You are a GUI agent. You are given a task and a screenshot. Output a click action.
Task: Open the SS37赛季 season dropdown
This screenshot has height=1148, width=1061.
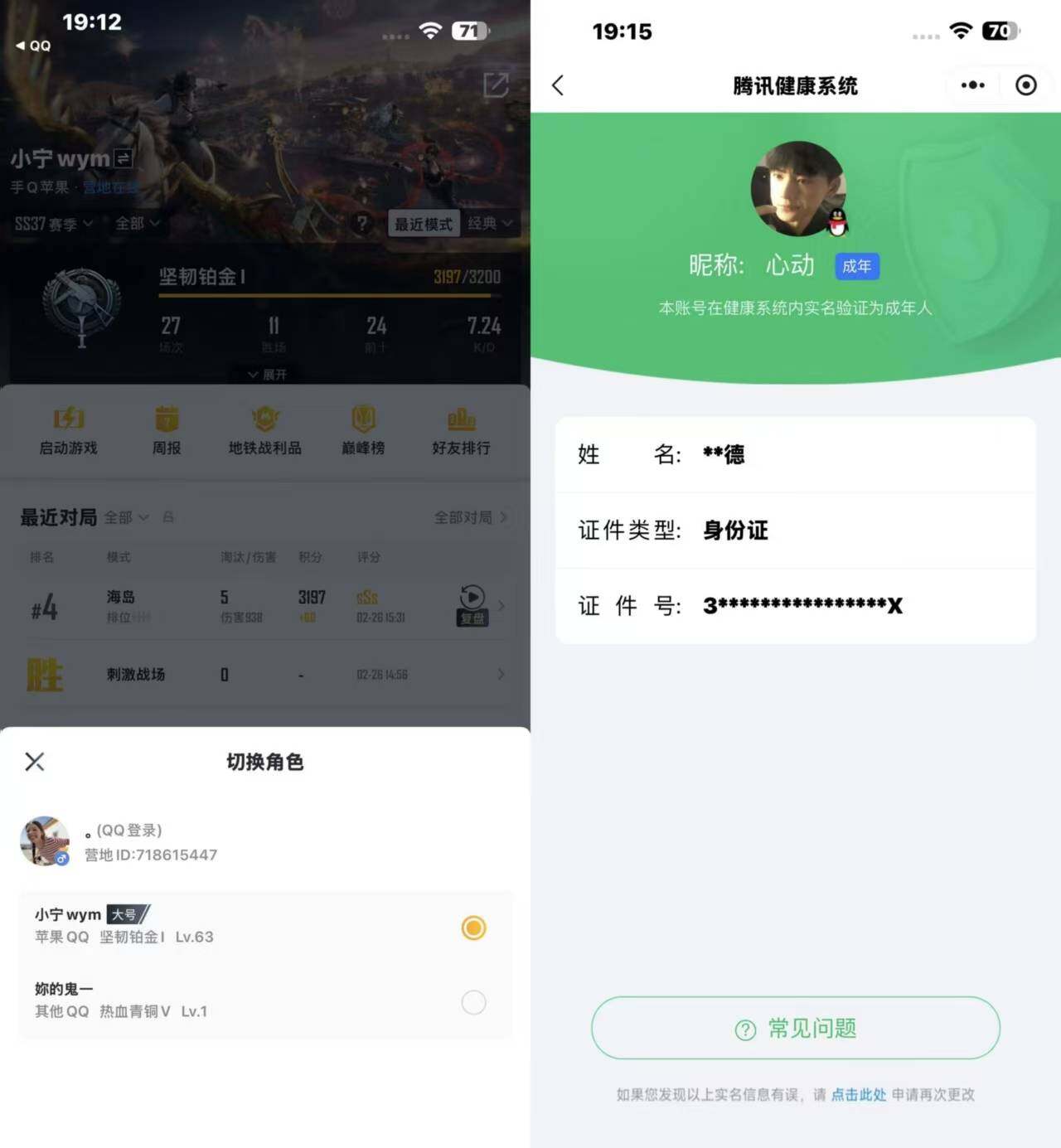point(51,223)
